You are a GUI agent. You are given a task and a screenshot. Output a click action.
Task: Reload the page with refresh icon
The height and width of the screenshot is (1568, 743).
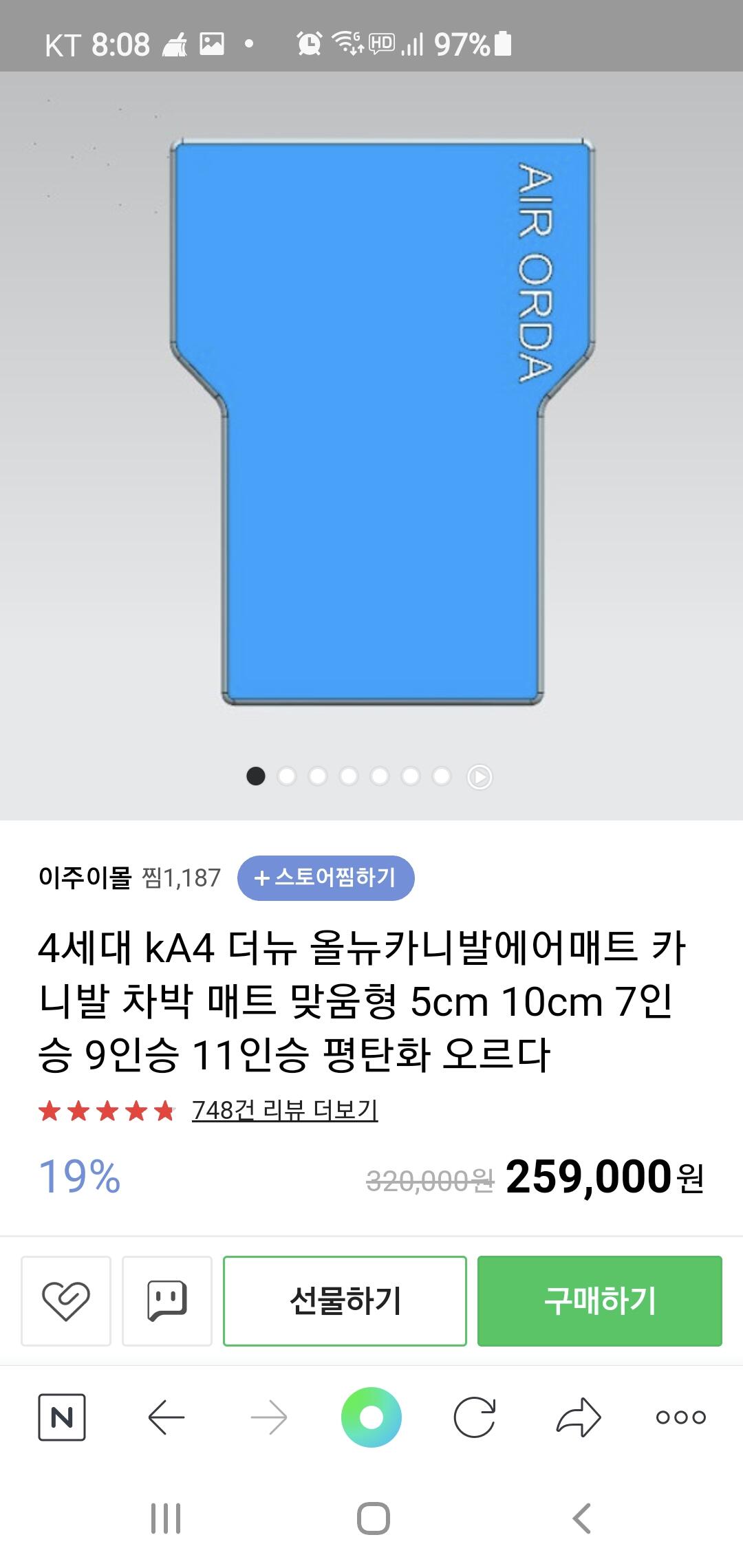[475, 1417]
